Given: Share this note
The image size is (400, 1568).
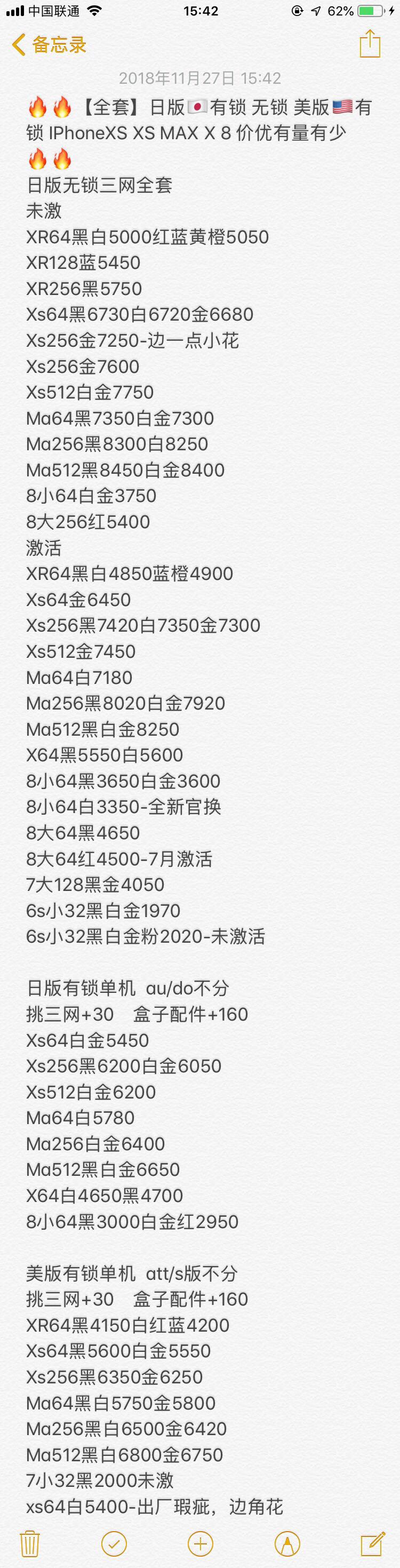Looking at the screenshot, I should [370, 44].
